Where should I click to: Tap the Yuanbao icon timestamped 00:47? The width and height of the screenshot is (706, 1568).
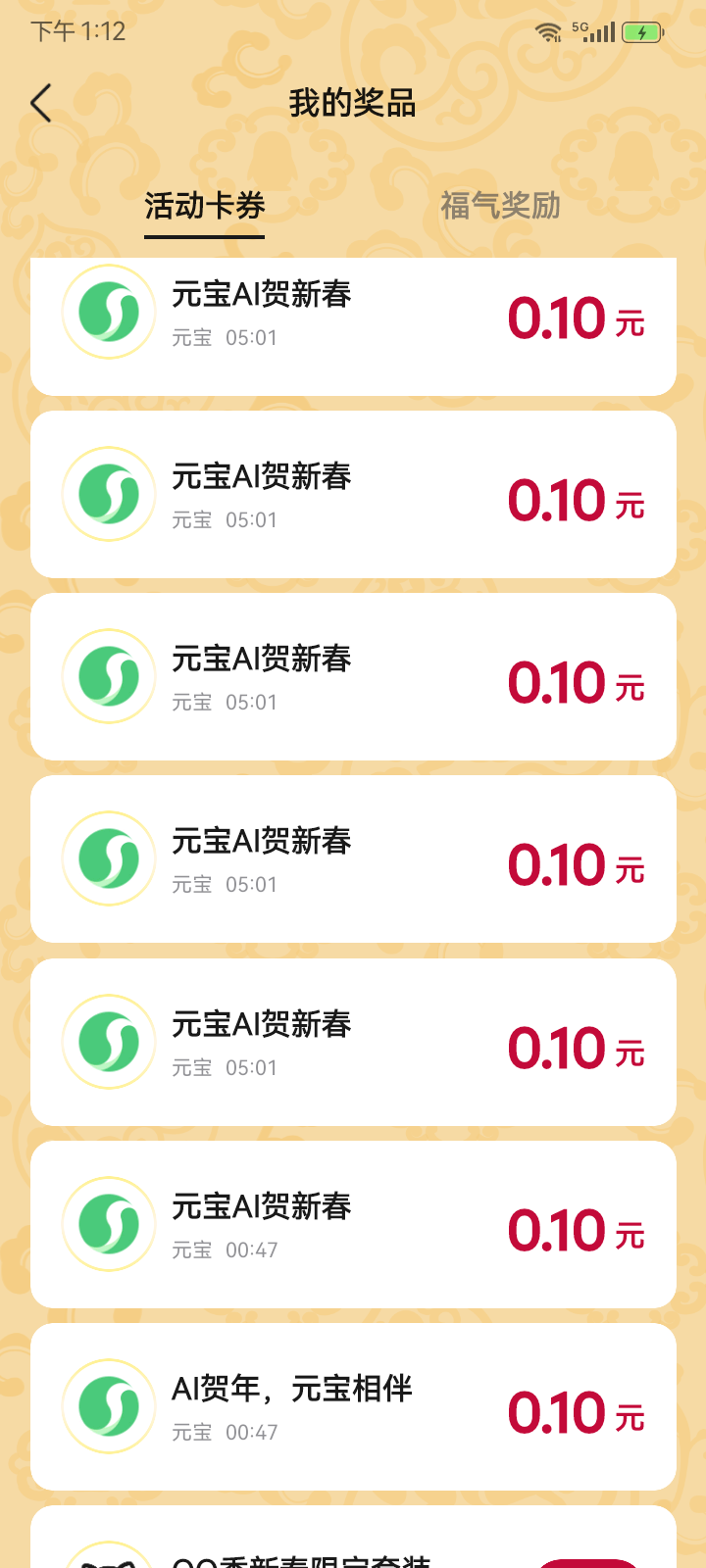[108, 1223]
